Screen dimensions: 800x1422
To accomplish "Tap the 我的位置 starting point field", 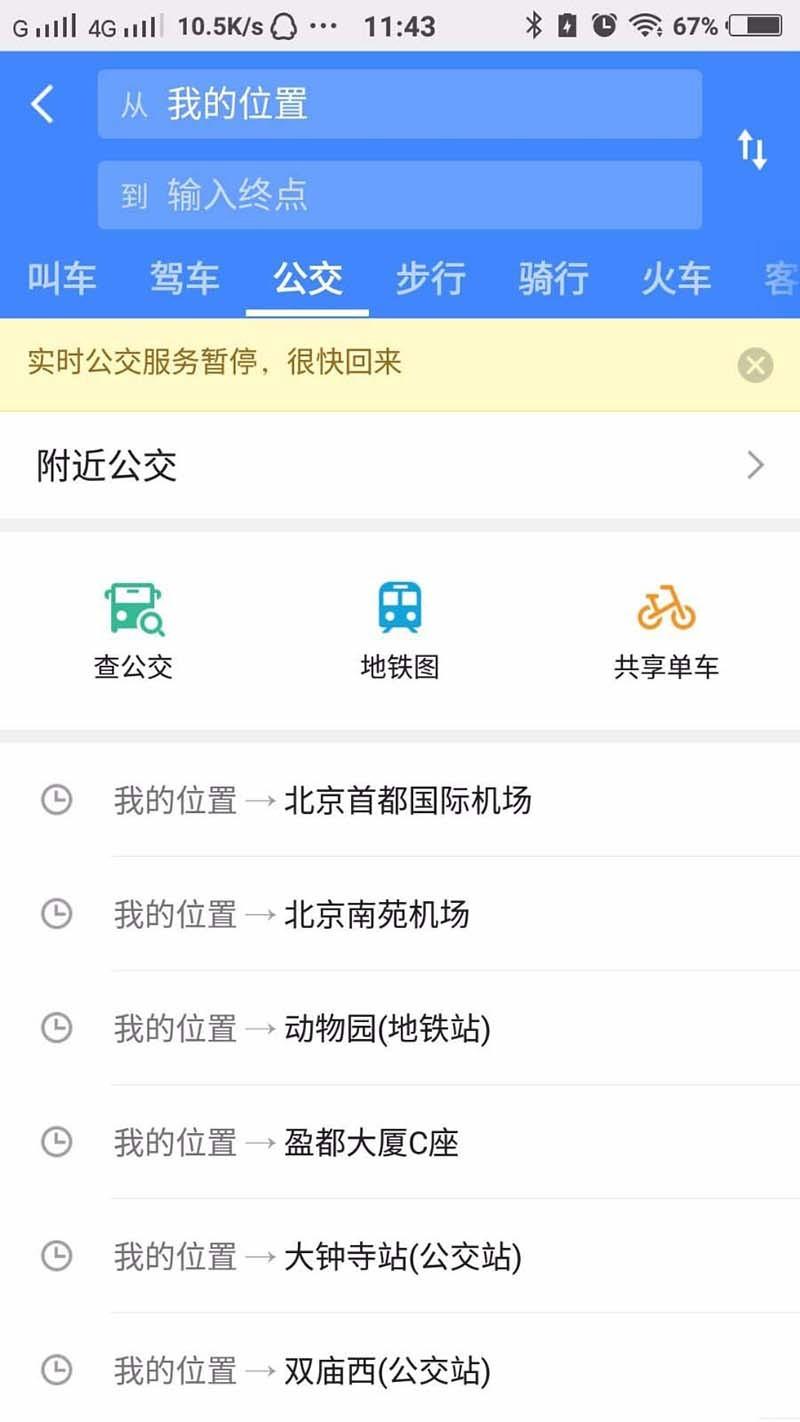I will coord(400,103).
